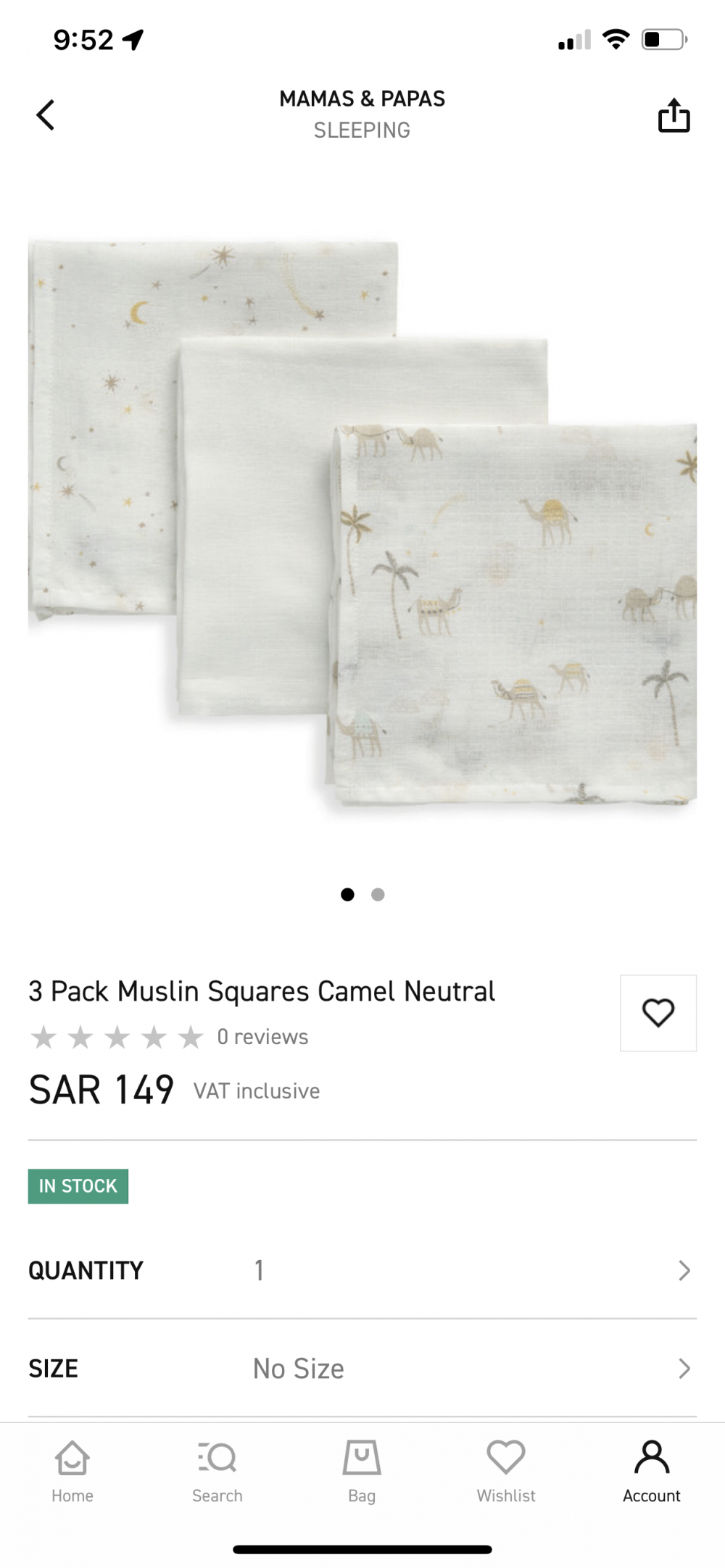Go to the Home tab
The height and width of the screenshot is (1568, 725).
click(72, 1471)
